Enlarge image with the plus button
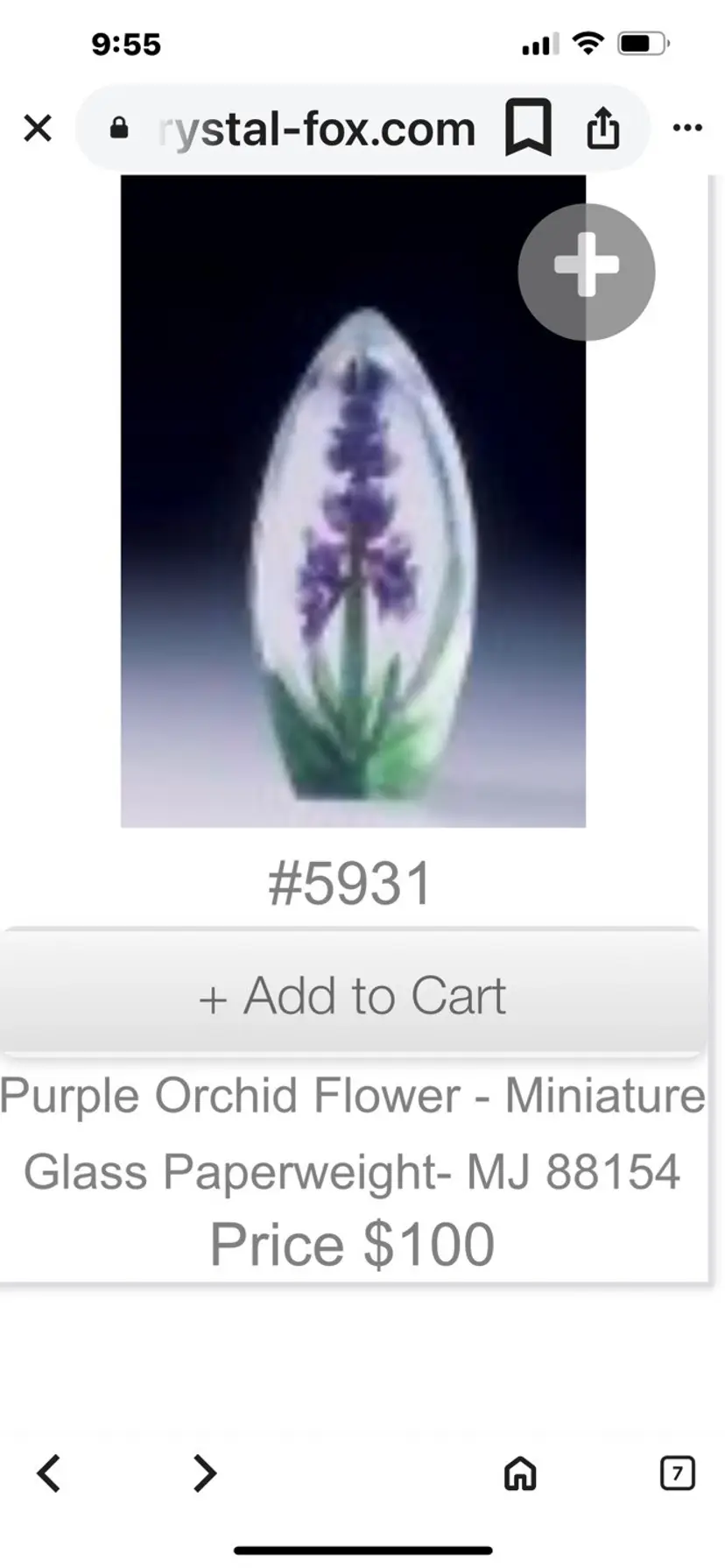Screen dimensions: 725x1568 pyautogui.click(x=587, y=272)
